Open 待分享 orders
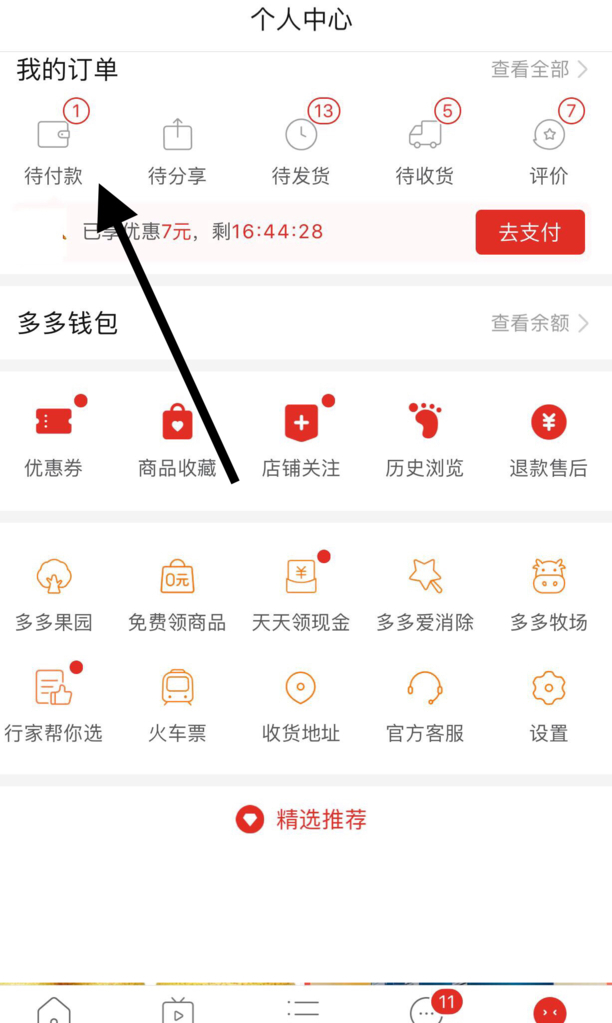The width and height of the screenshot is (612, 1023). click(177, 148)
